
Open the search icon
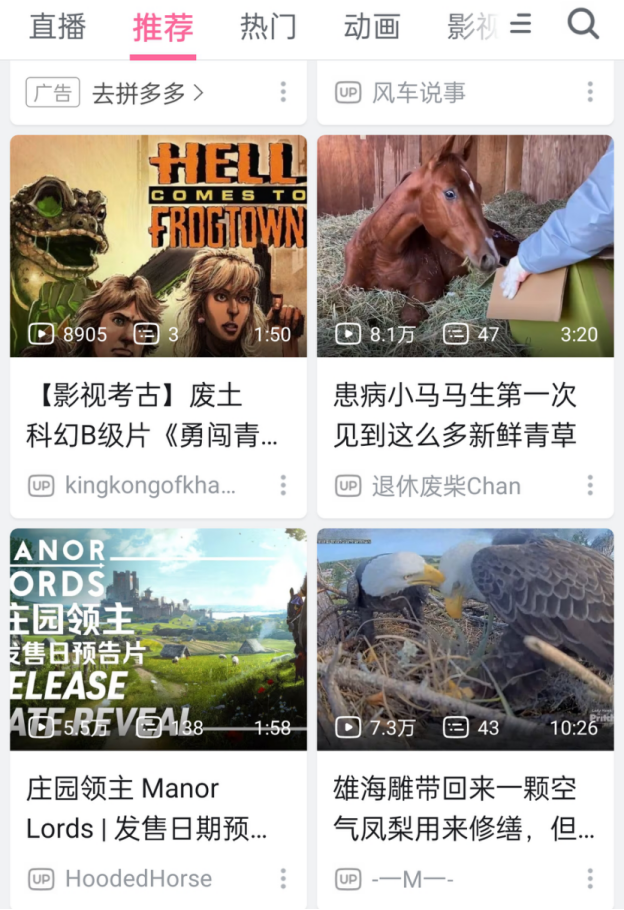(x=583, y=24)
